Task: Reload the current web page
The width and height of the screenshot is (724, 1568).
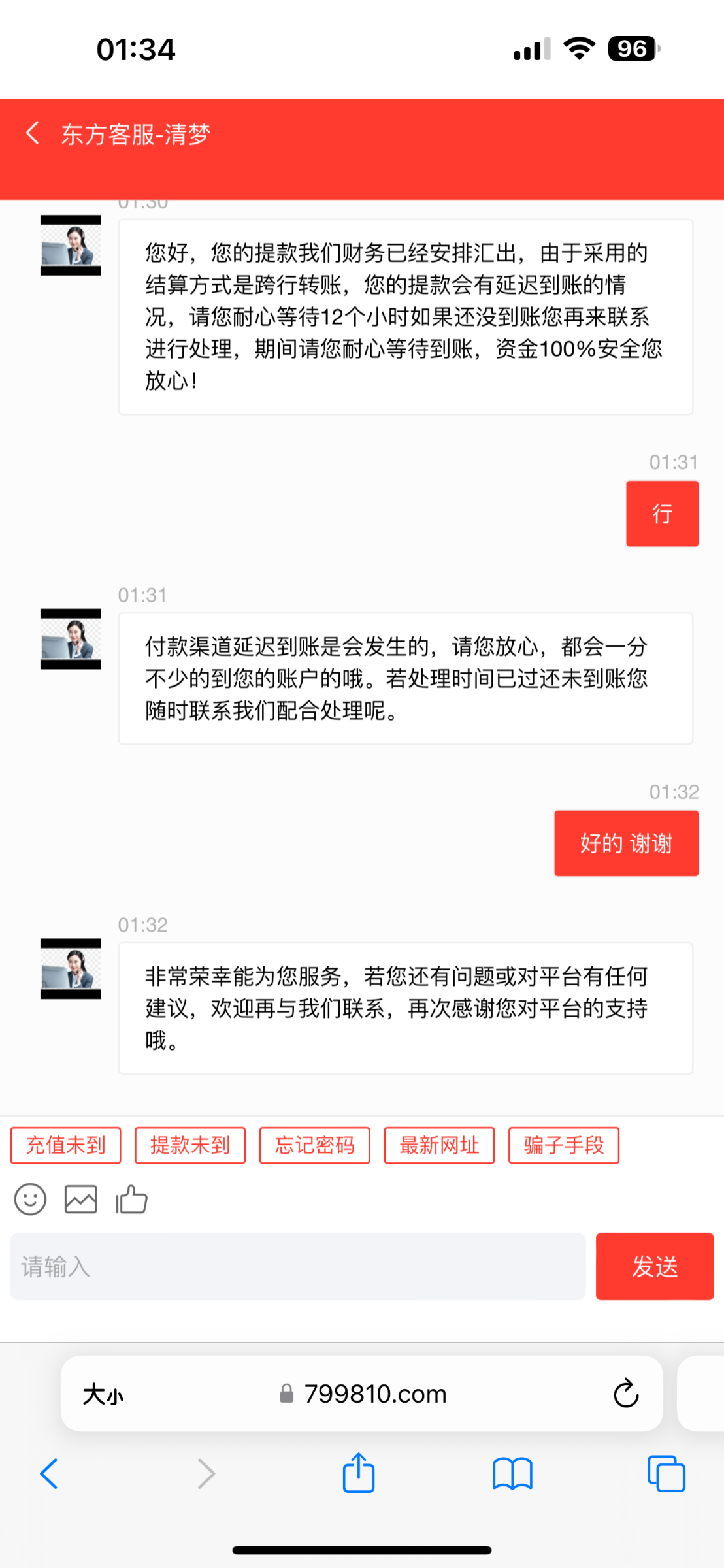Action: click(626, 1394)
